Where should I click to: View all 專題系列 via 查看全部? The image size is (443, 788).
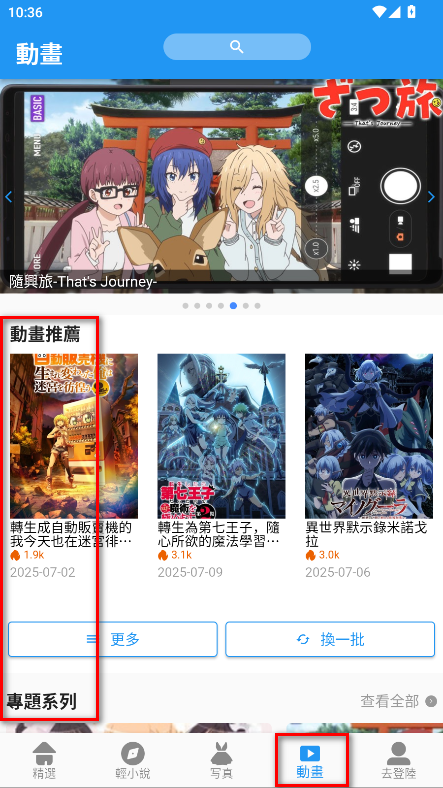click(398, 701)
